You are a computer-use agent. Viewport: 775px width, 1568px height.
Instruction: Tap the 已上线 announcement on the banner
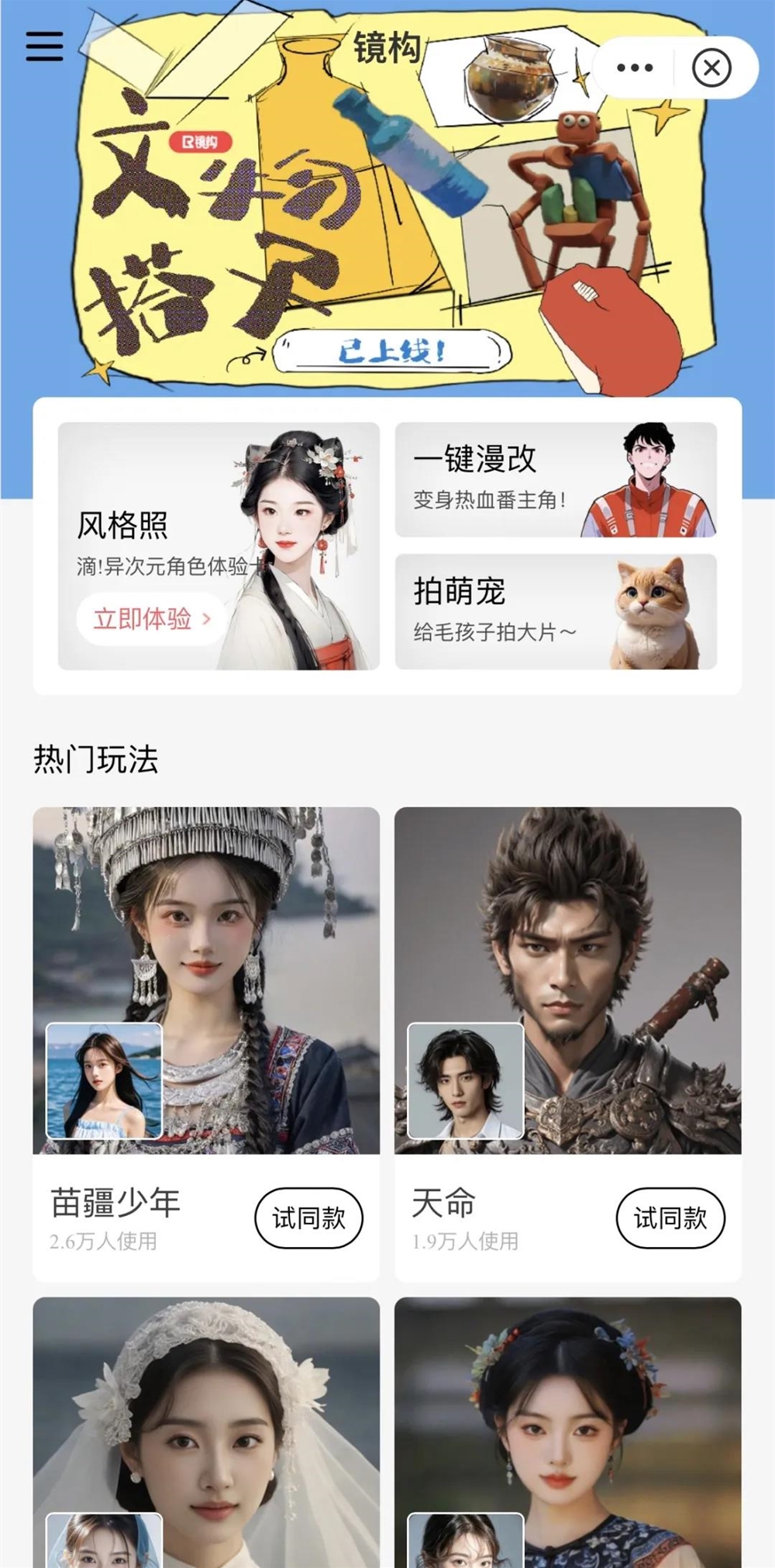392,351
